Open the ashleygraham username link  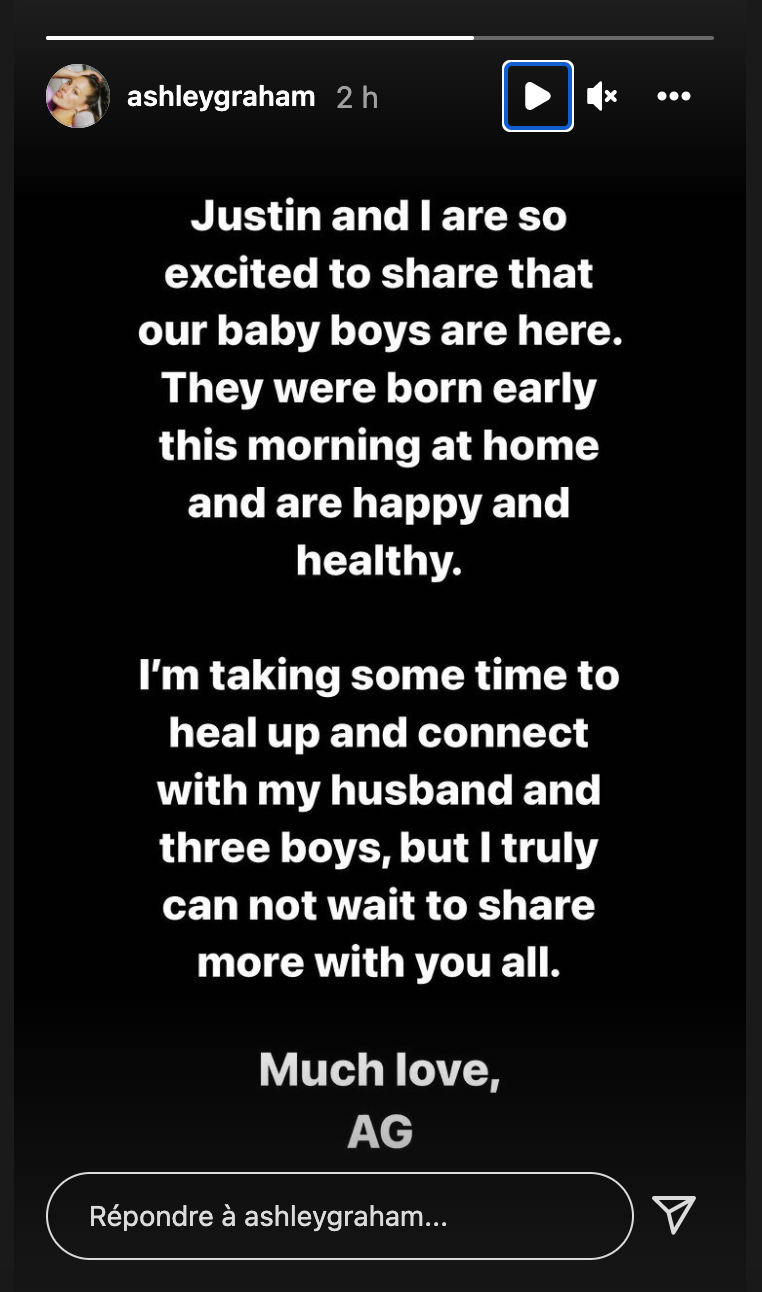pyautogui.click(x=221, y=97)
